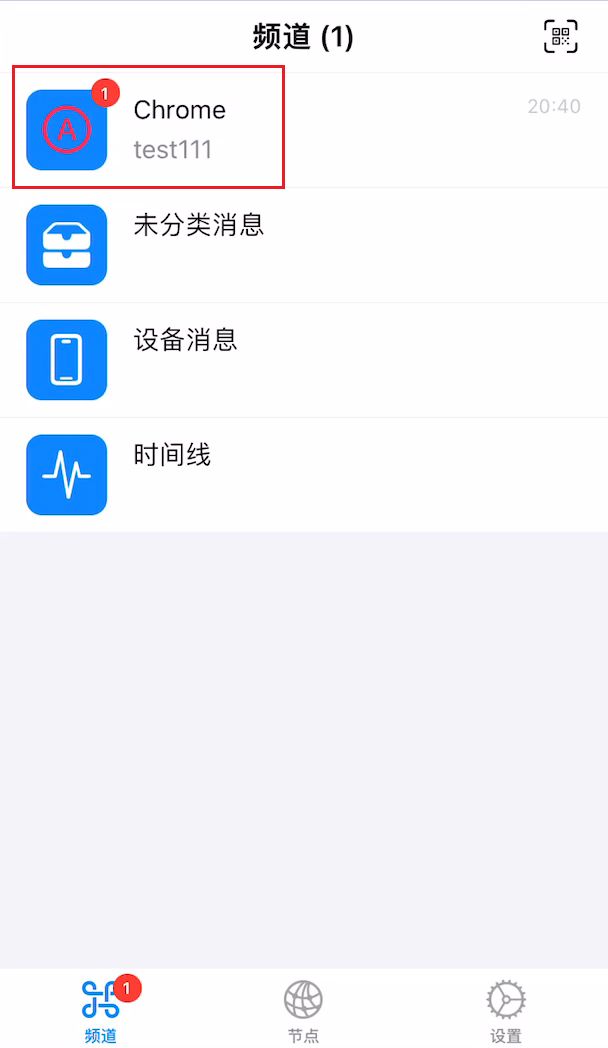Select the 频道 tab

(102, 1011)
